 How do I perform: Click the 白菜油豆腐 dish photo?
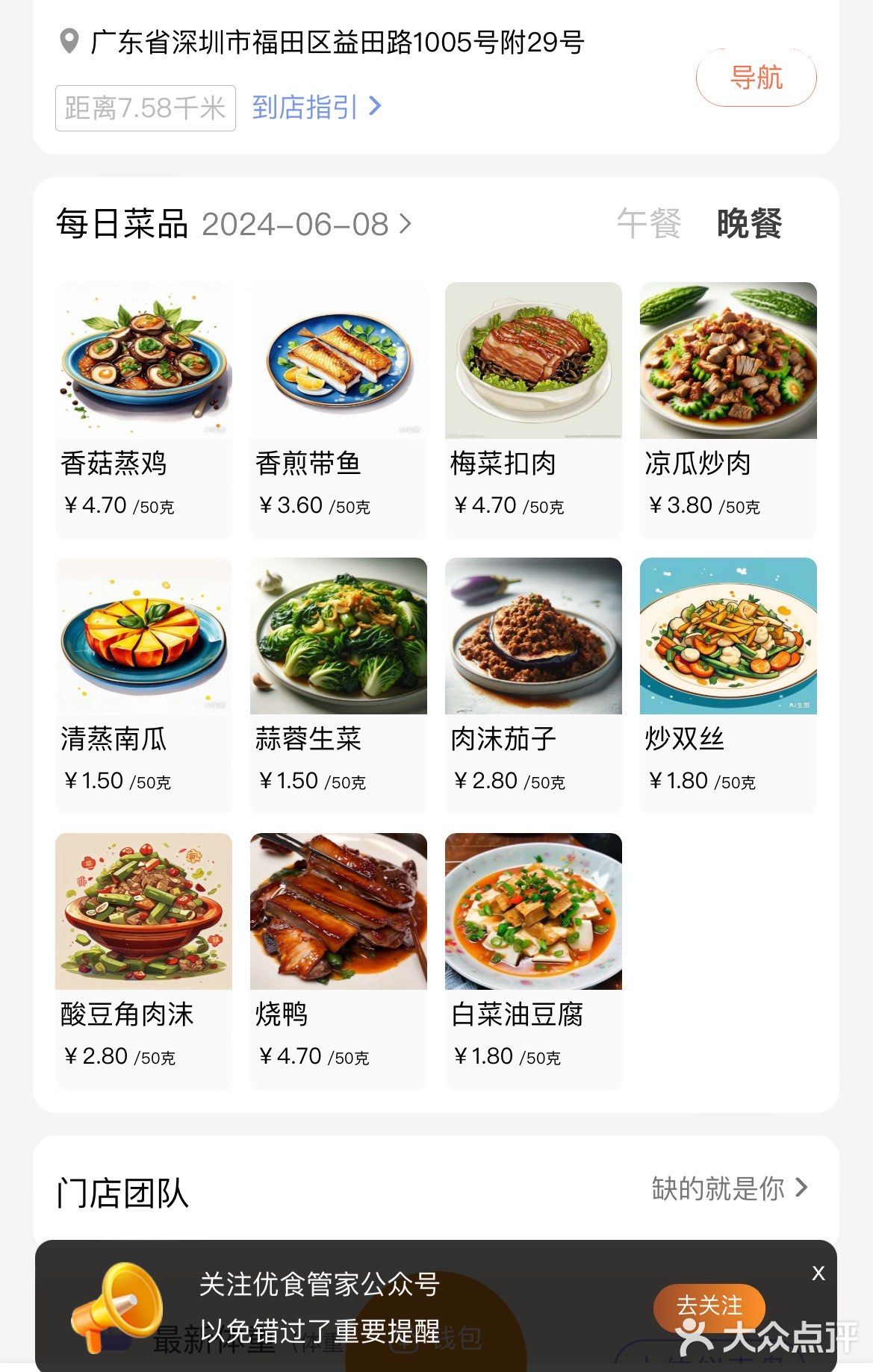coord(532,911)
